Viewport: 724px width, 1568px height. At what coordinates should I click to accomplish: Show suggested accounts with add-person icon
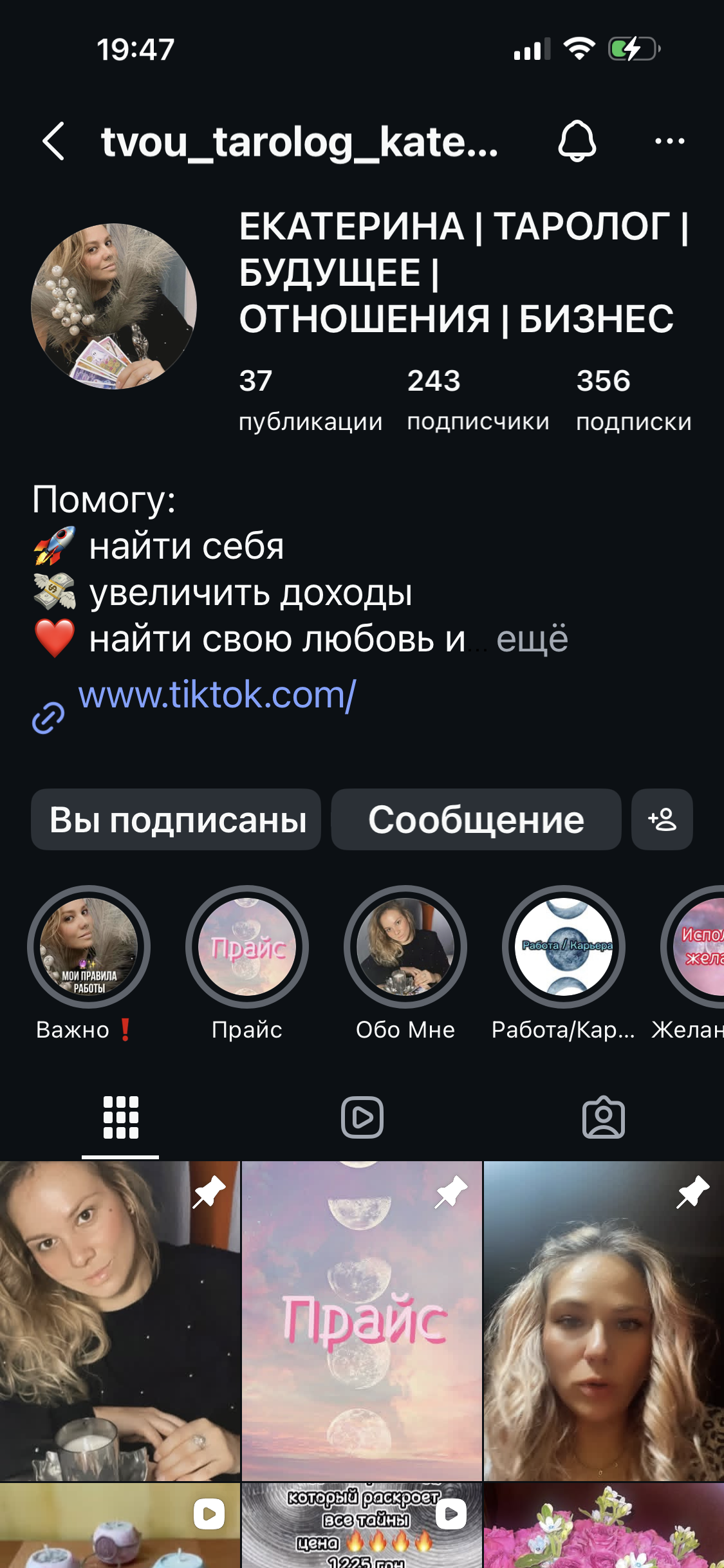coord(662,819)
